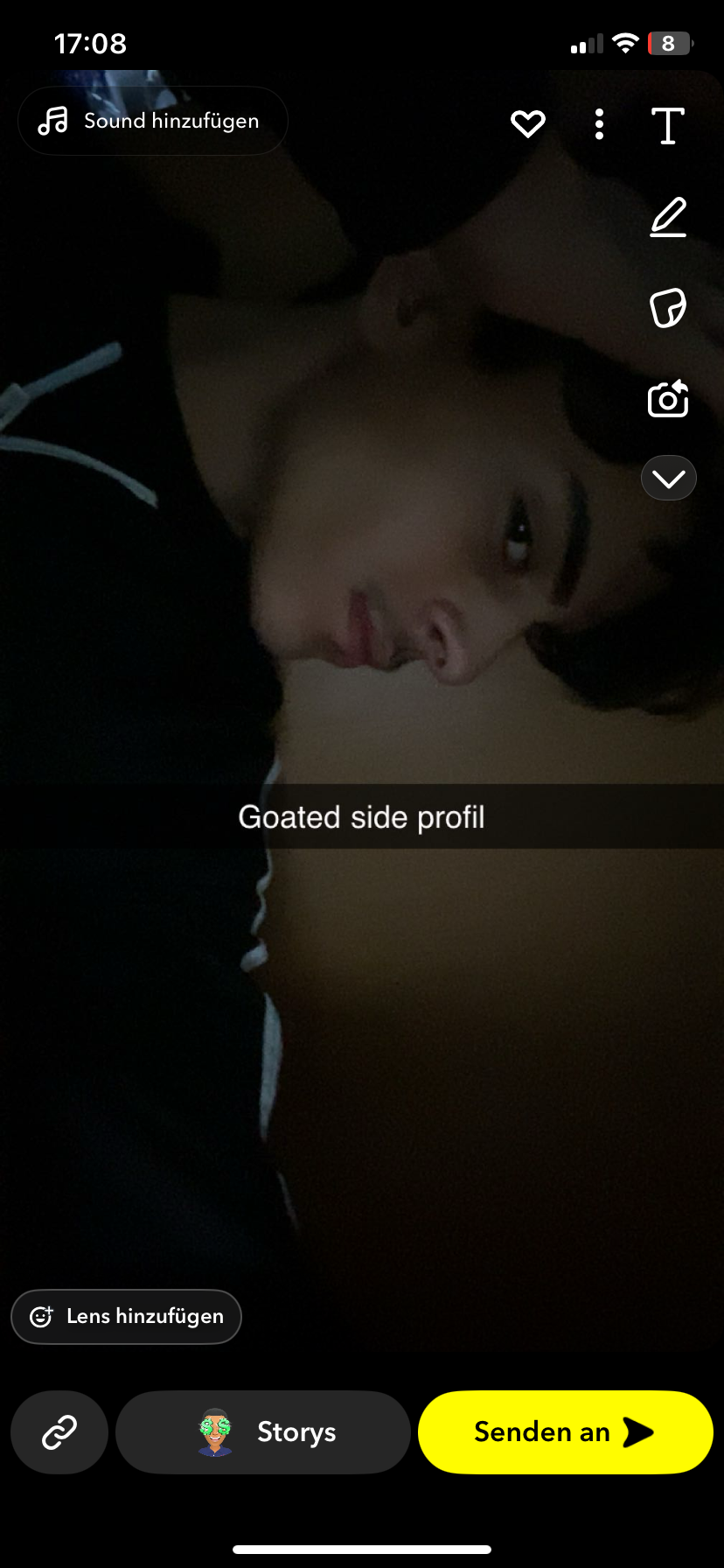Save snap with the heart icon
The image size is (724, 1568).
pos(528,124)
